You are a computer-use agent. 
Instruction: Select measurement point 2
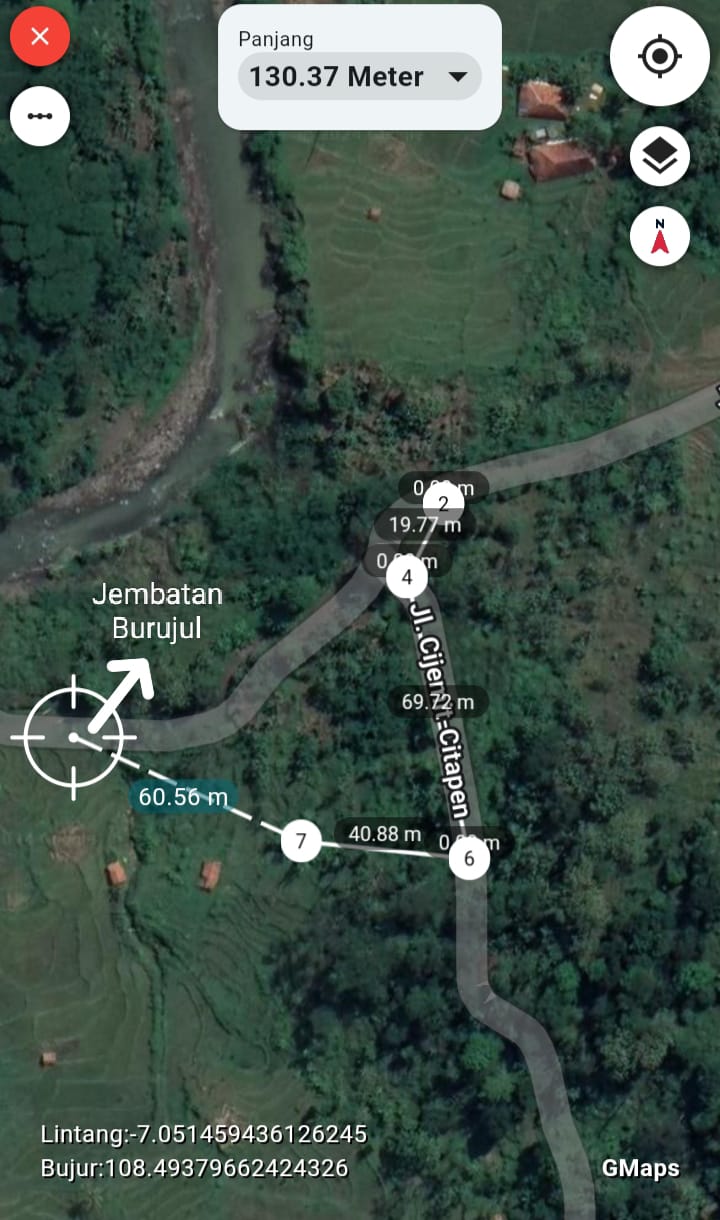[x=443, y=502]
